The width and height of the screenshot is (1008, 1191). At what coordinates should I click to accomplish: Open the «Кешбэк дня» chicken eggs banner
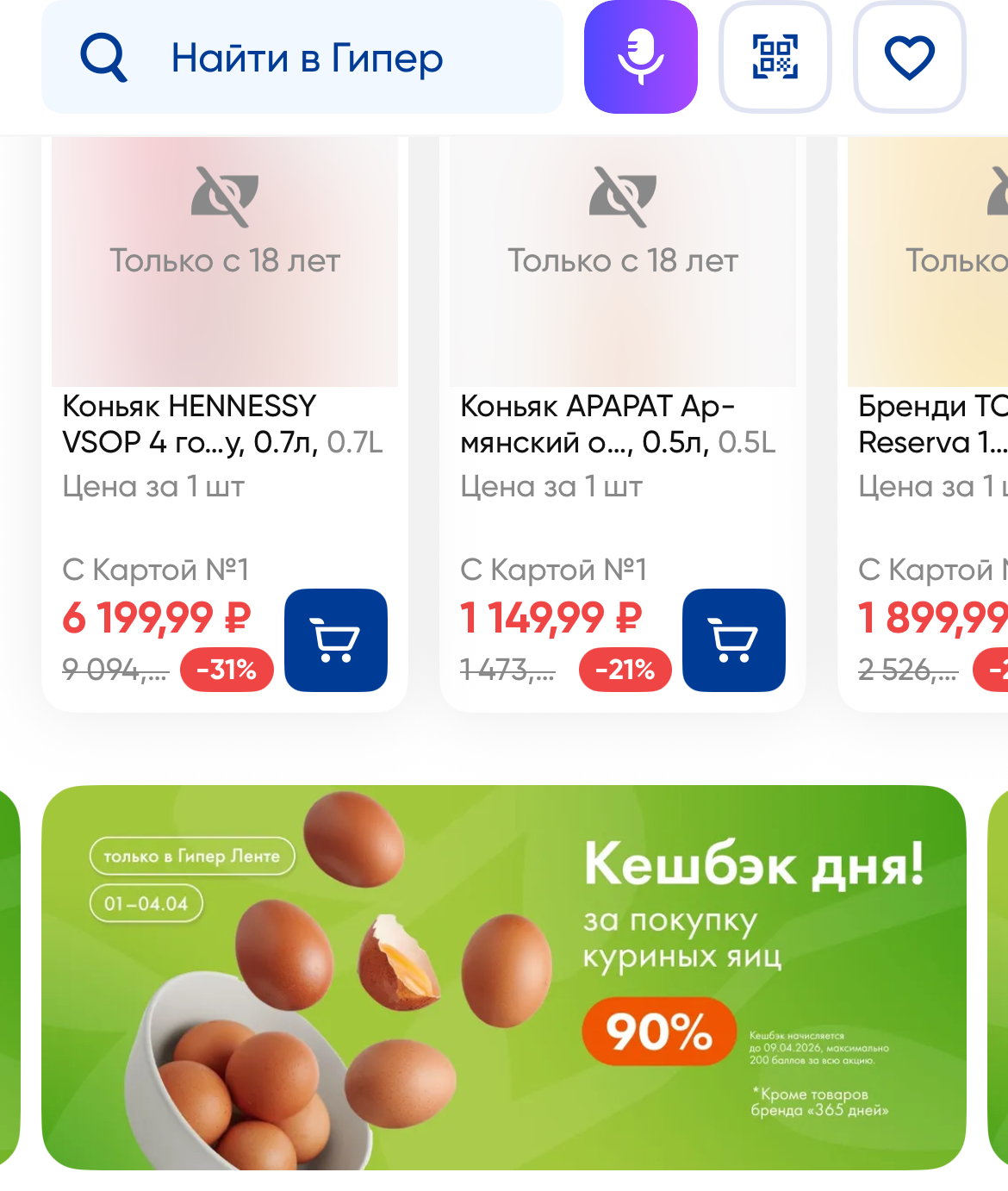tap(504, 976)
